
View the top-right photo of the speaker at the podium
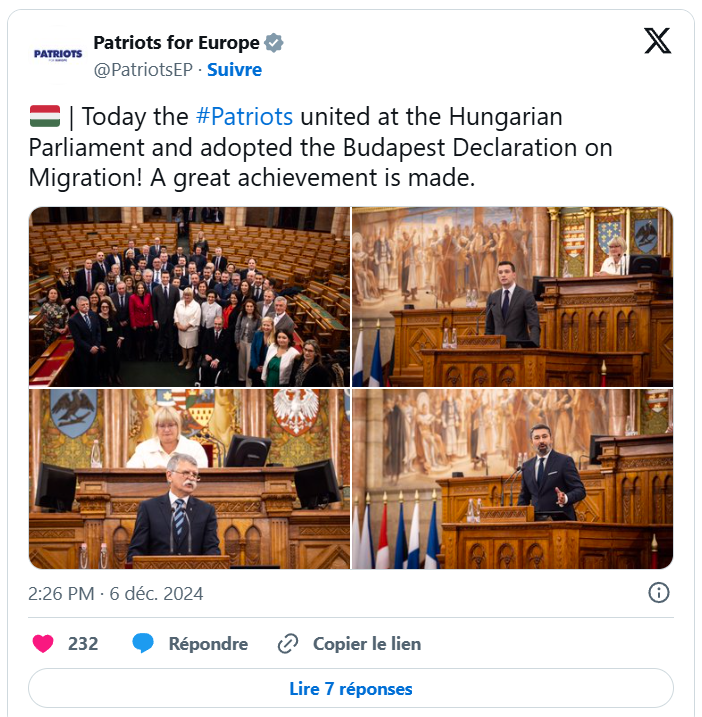(512, 297)
